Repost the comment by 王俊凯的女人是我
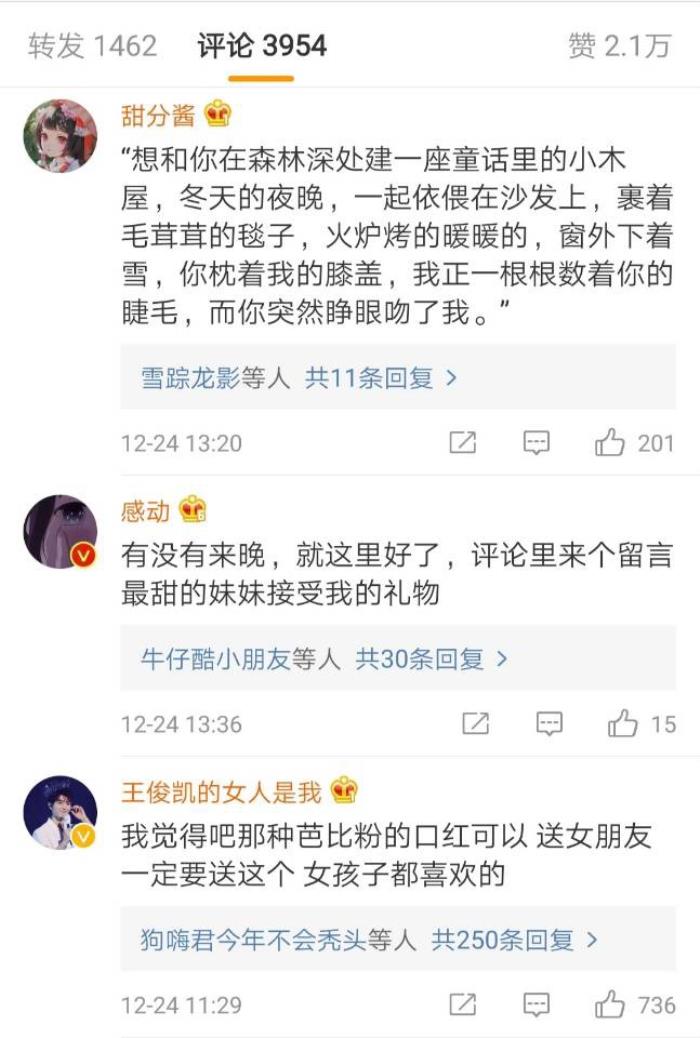 (x=463, y=1004)
